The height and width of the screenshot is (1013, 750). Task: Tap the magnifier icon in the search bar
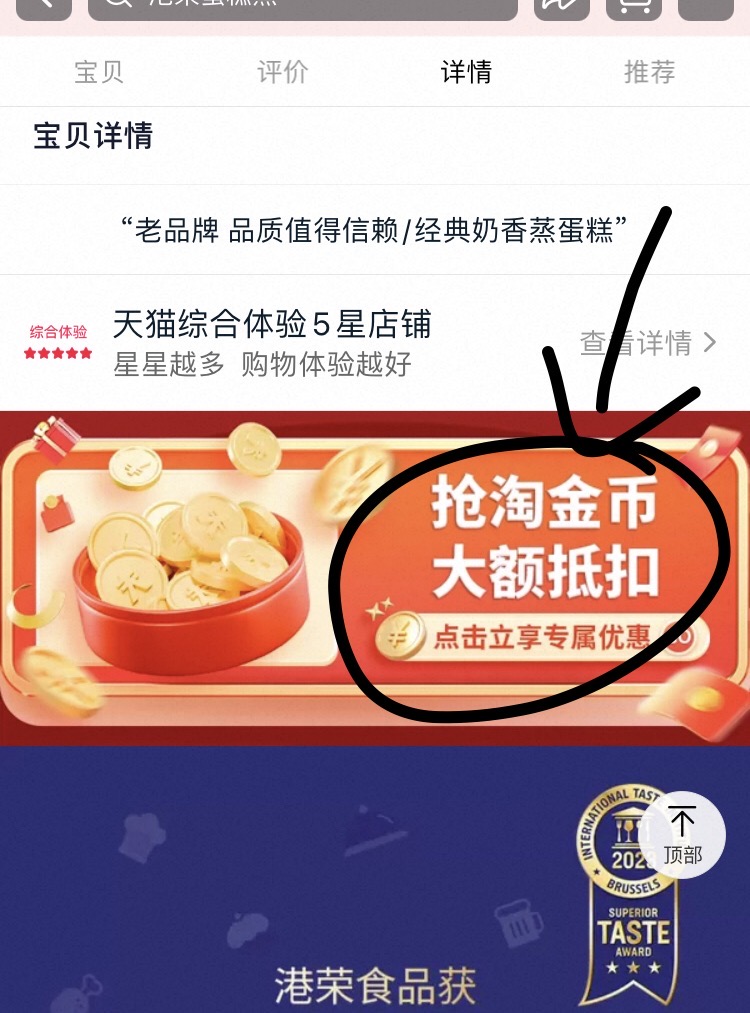pos(117,5)
